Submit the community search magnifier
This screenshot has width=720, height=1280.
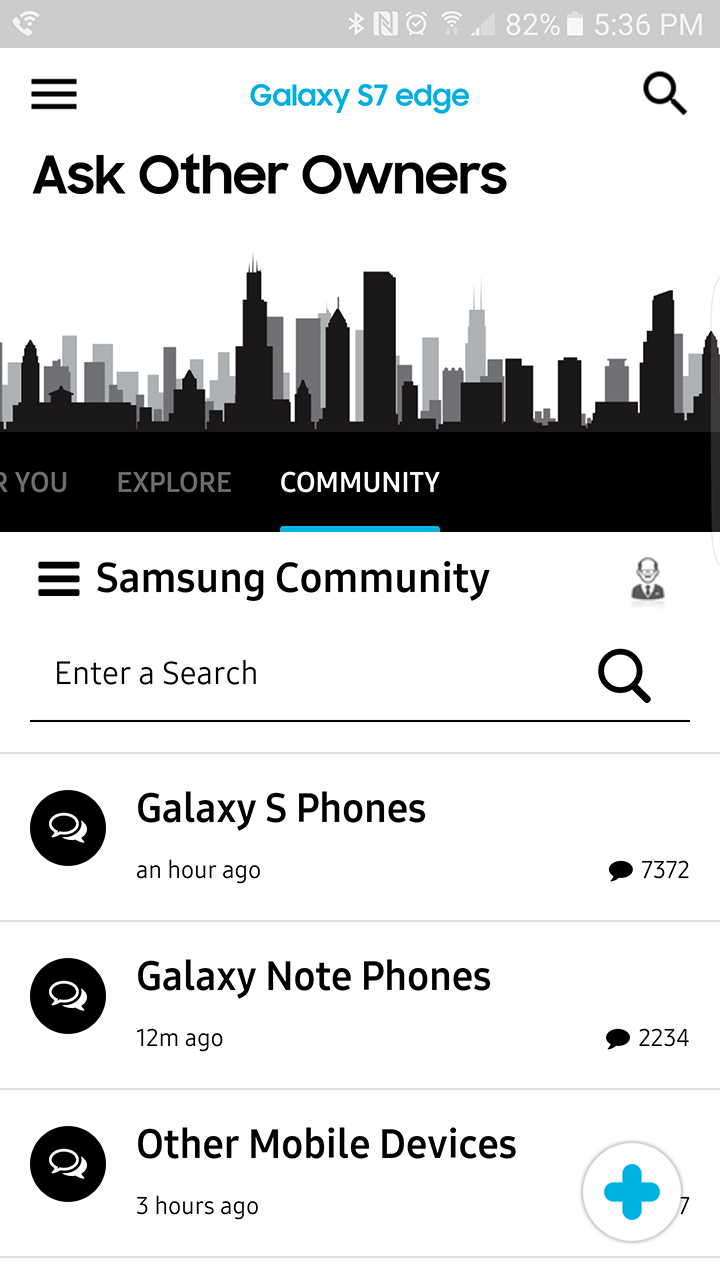(x=624, y=676)
